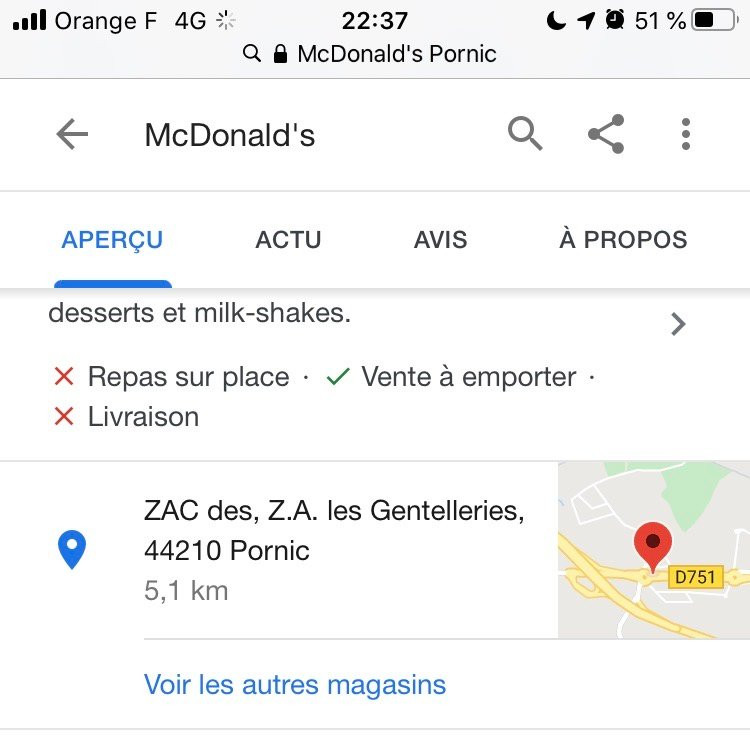Open the À propos tab
Screen dimensions: 750x750
click(x=623, y=240)
